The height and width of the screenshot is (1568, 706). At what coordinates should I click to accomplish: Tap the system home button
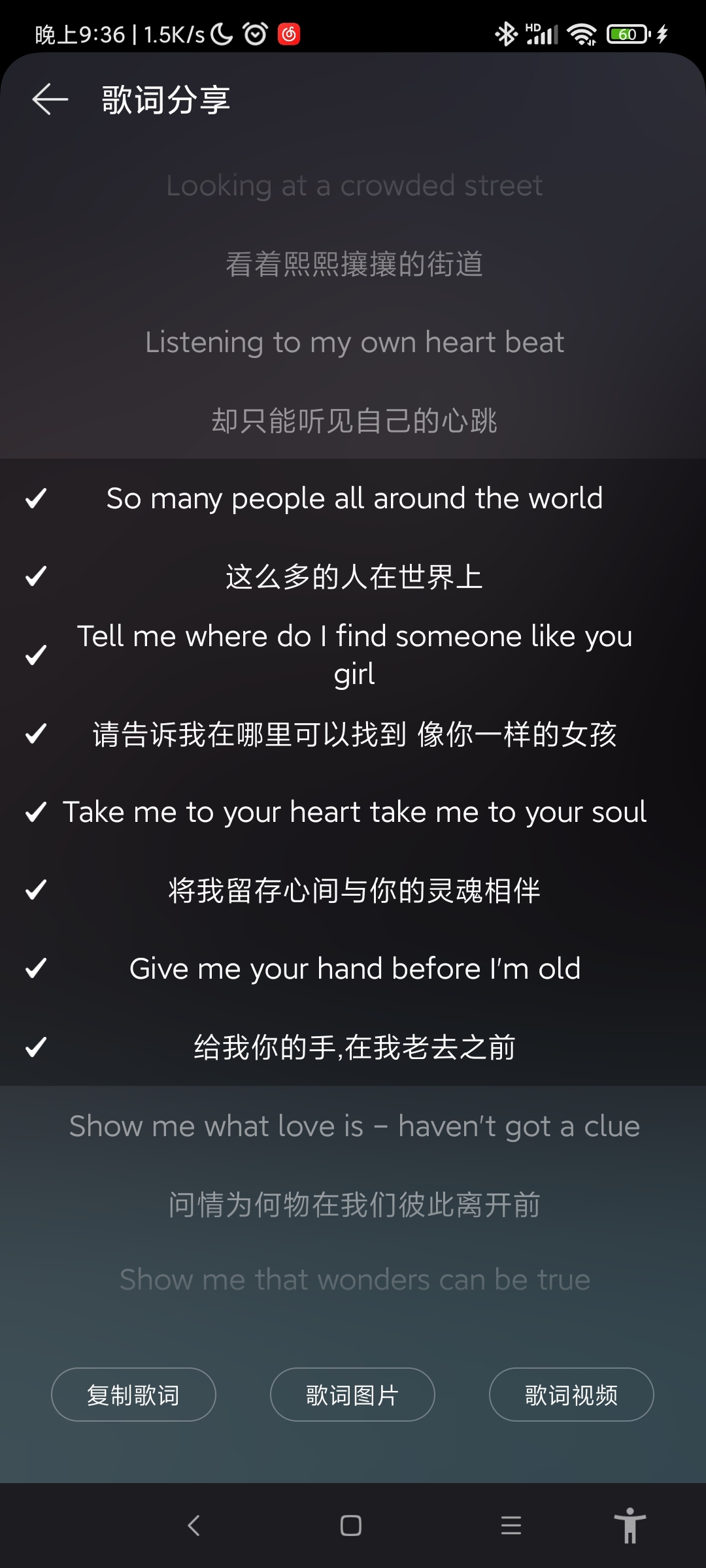(351, 1526)
